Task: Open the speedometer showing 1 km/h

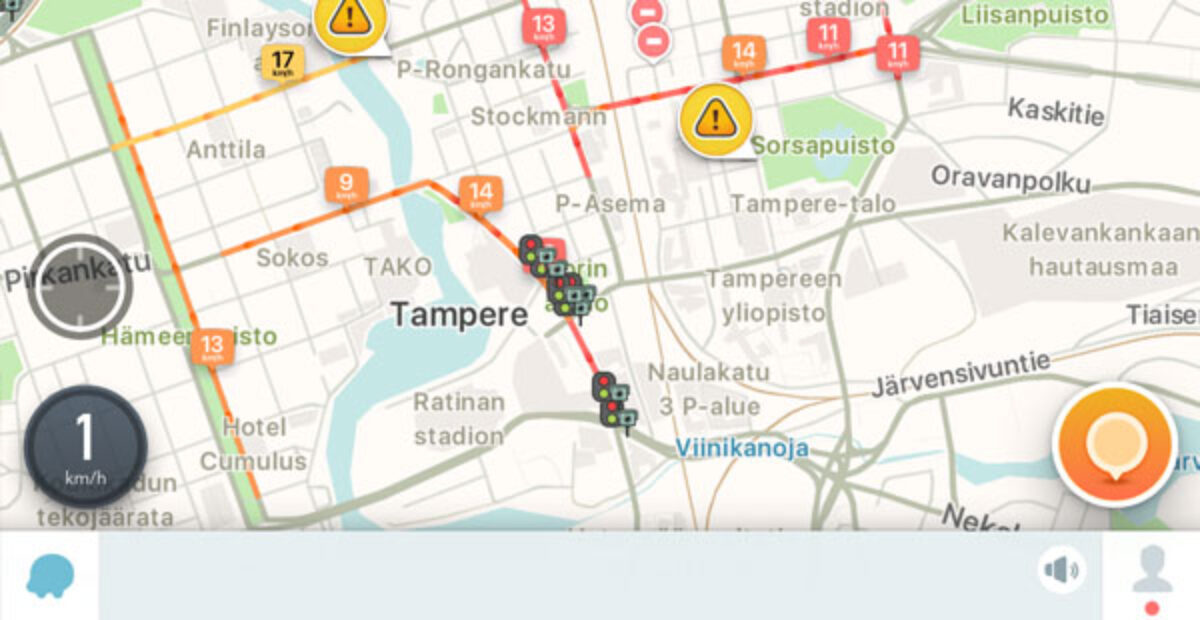Action: (x=85, y=446)
